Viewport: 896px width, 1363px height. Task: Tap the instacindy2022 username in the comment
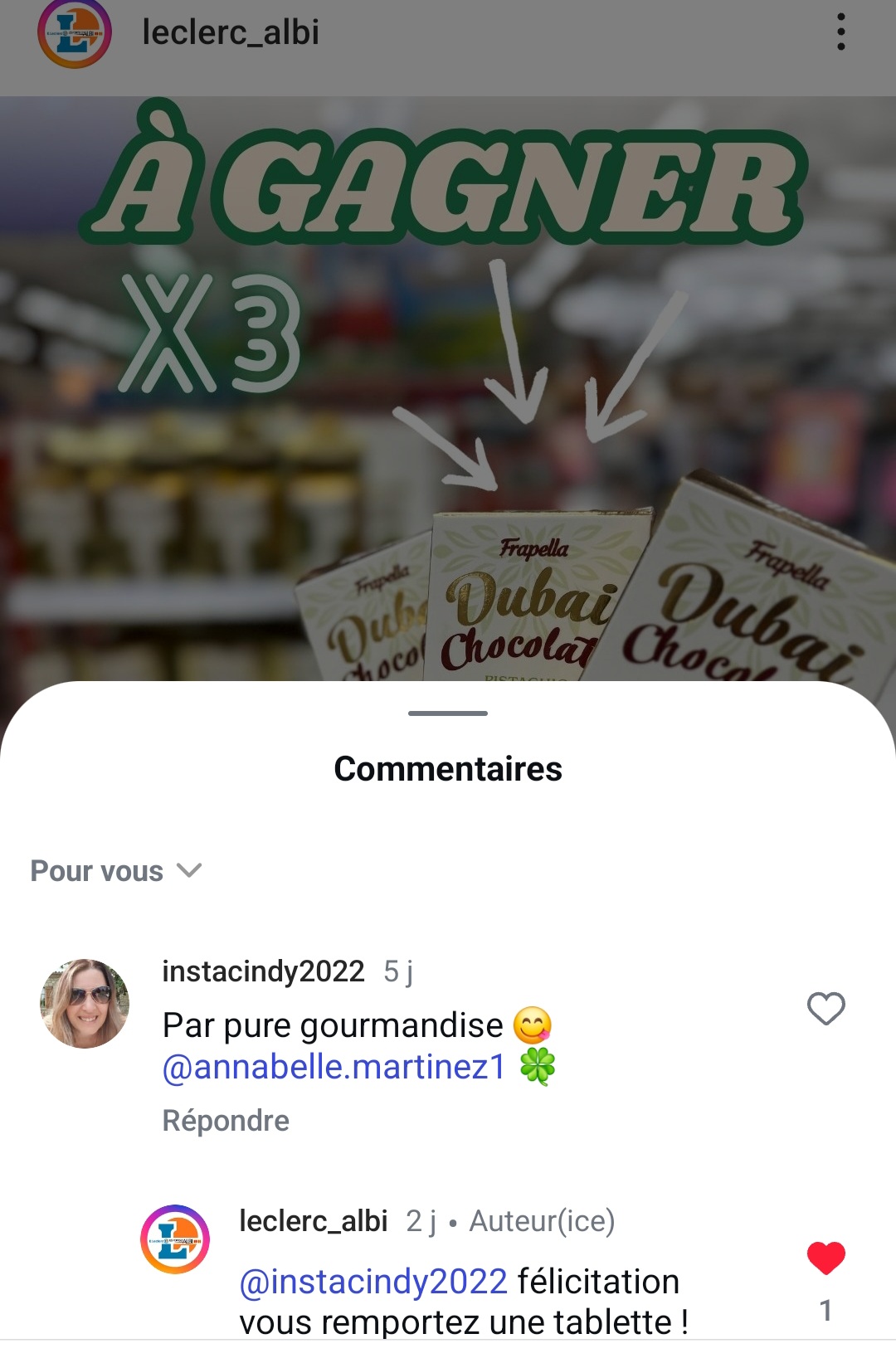point(263,971)
